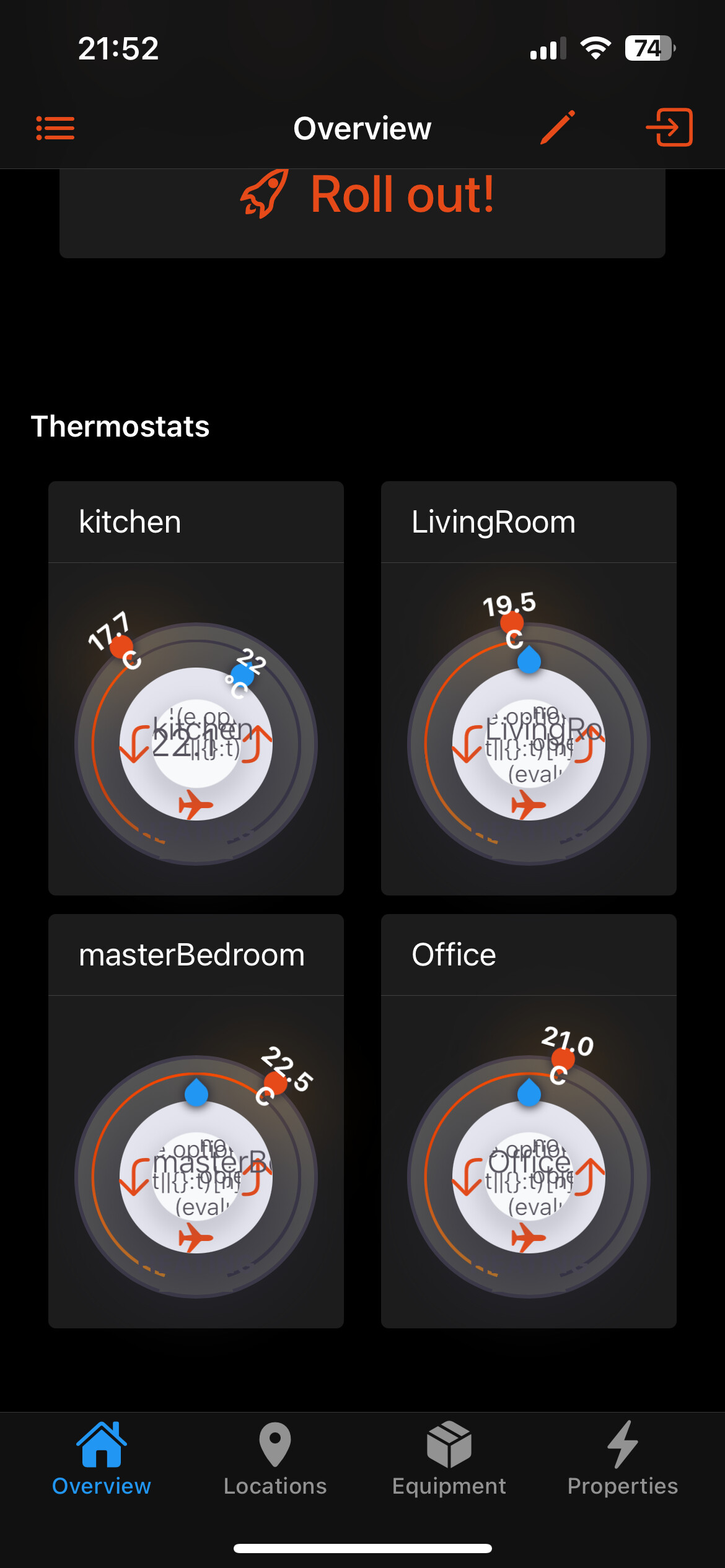This screenshot has height=1568, width=725.
Task: Raise the Office thermostat setpoint
Action: click(x=591, y=1177)
